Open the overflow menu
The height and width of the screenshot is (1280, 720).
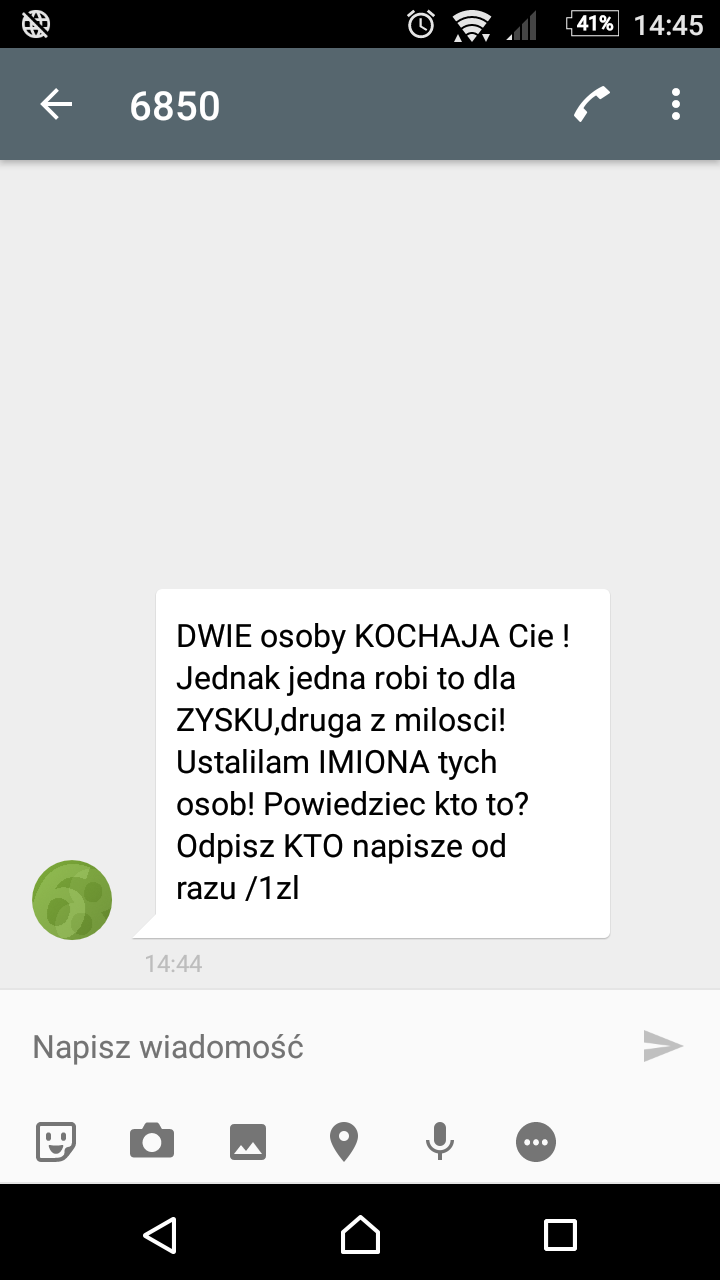676,104
